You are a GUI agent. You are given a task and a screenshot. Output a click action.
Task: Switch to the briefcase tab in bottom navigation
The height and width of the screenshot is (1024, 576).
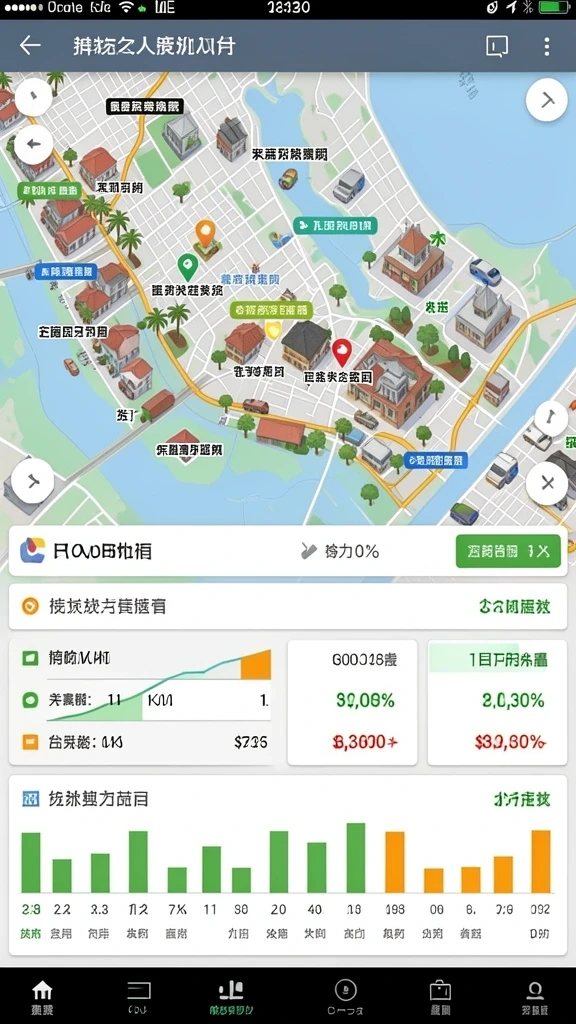coord(440,997)
